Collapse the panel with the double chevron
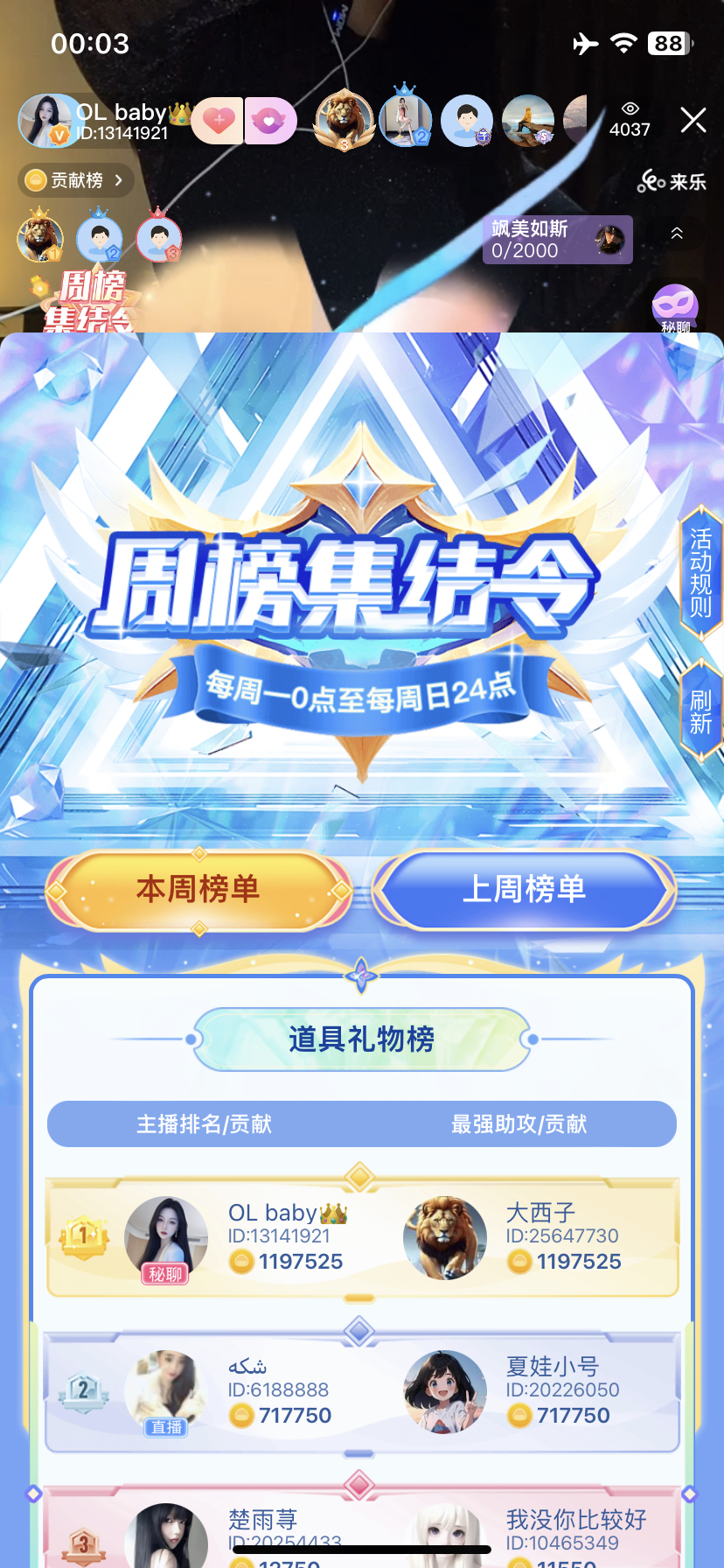The image size is (724, 1568). [677, 234]
